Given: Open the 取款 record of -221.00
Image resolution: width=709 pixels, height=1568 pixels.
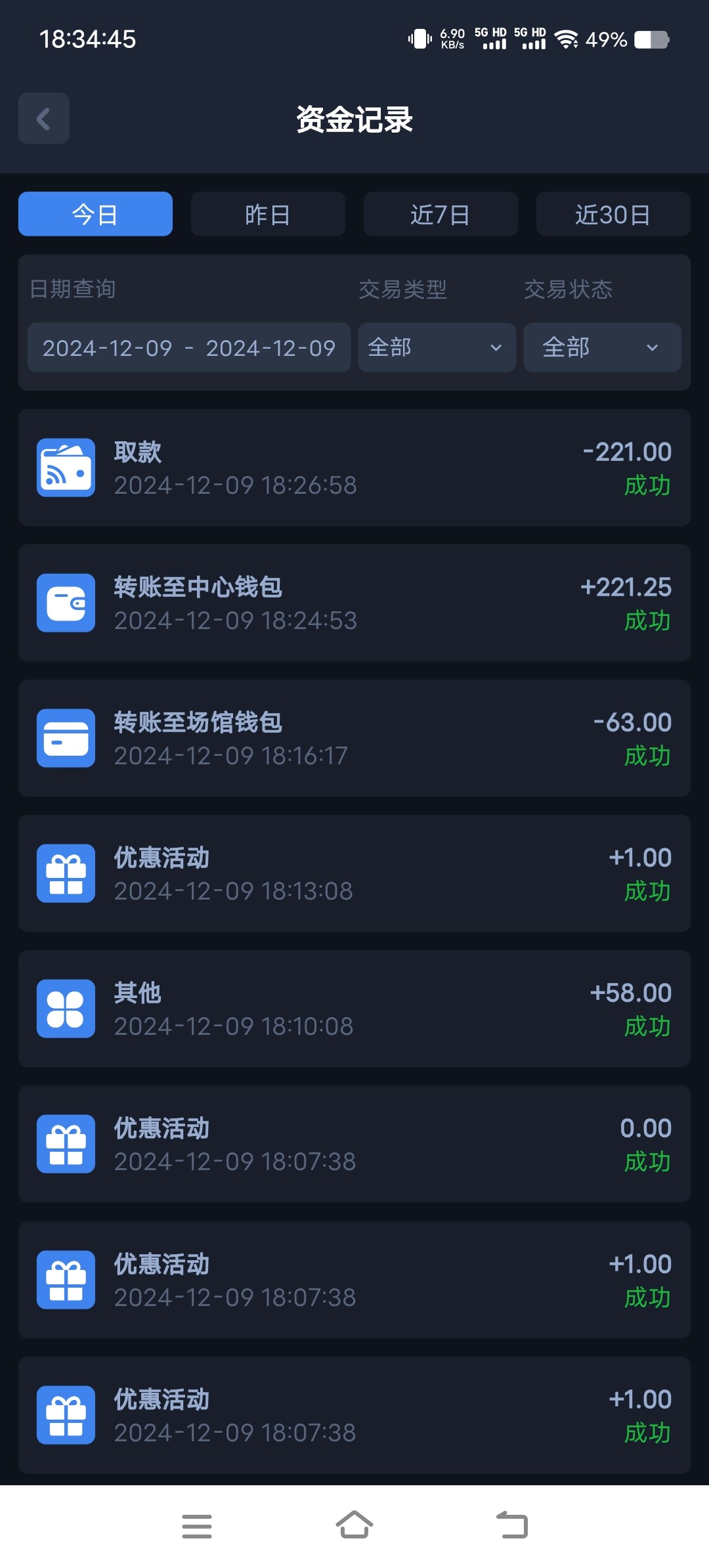Looking at the screenshot, I should (x=354, y=468).
